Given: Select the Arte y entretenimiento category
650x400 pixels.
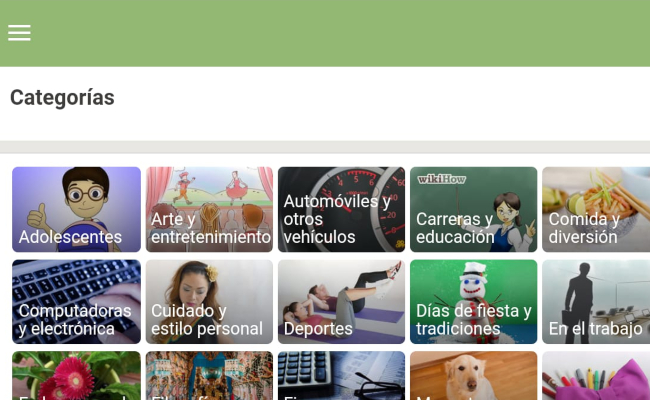Looking at the screenshot, I should [x=209, y=209].
